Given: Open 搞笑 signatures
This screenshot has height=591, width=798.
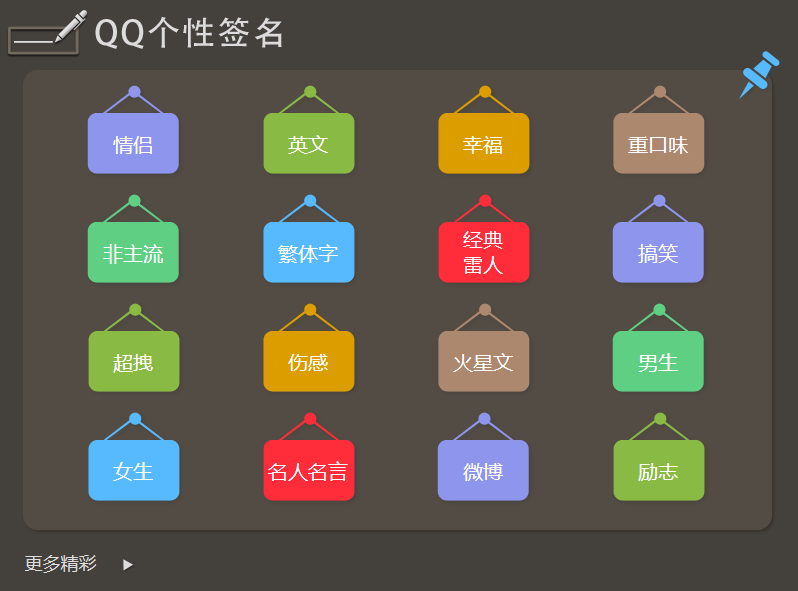Looking at the screenshot, I should [x=658, y=253].
